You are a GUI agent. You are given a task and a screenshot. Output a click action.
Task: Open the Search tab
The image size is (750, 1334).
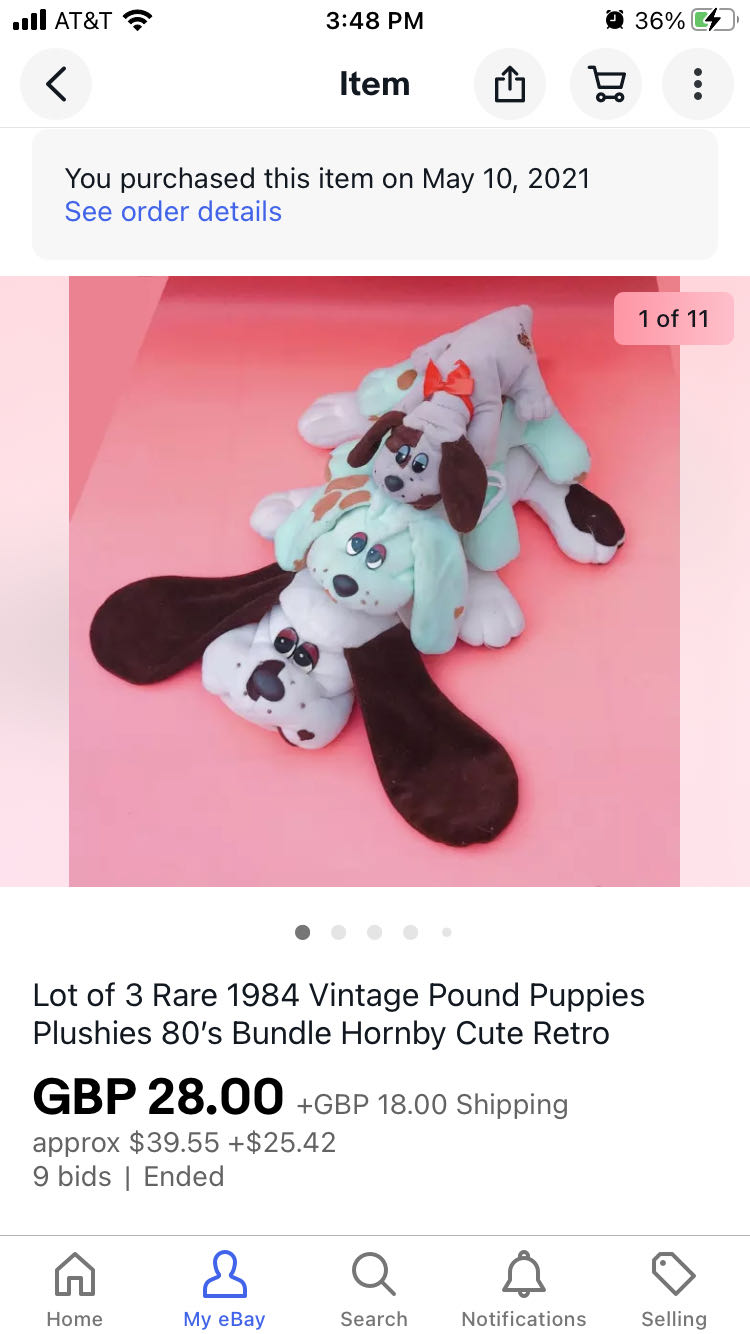tap(374, 1288)
